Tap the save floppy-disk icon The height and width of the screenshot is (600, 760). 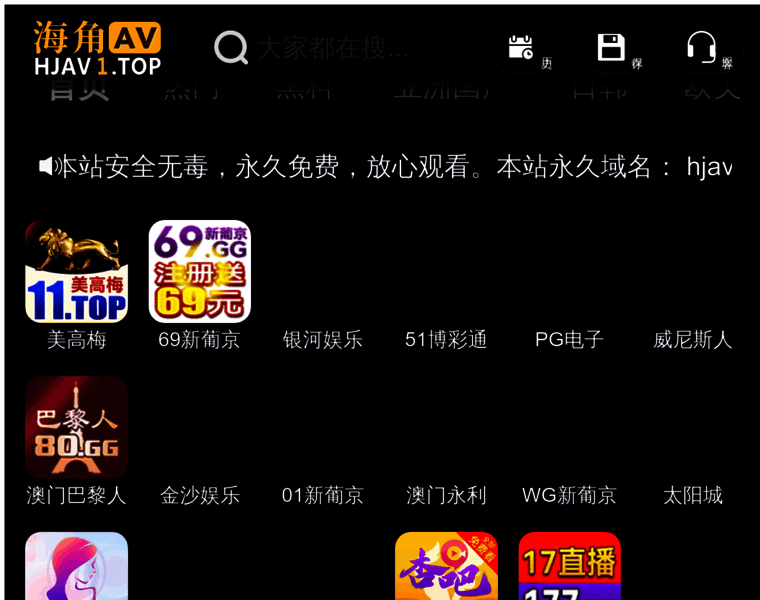(611, 47)
